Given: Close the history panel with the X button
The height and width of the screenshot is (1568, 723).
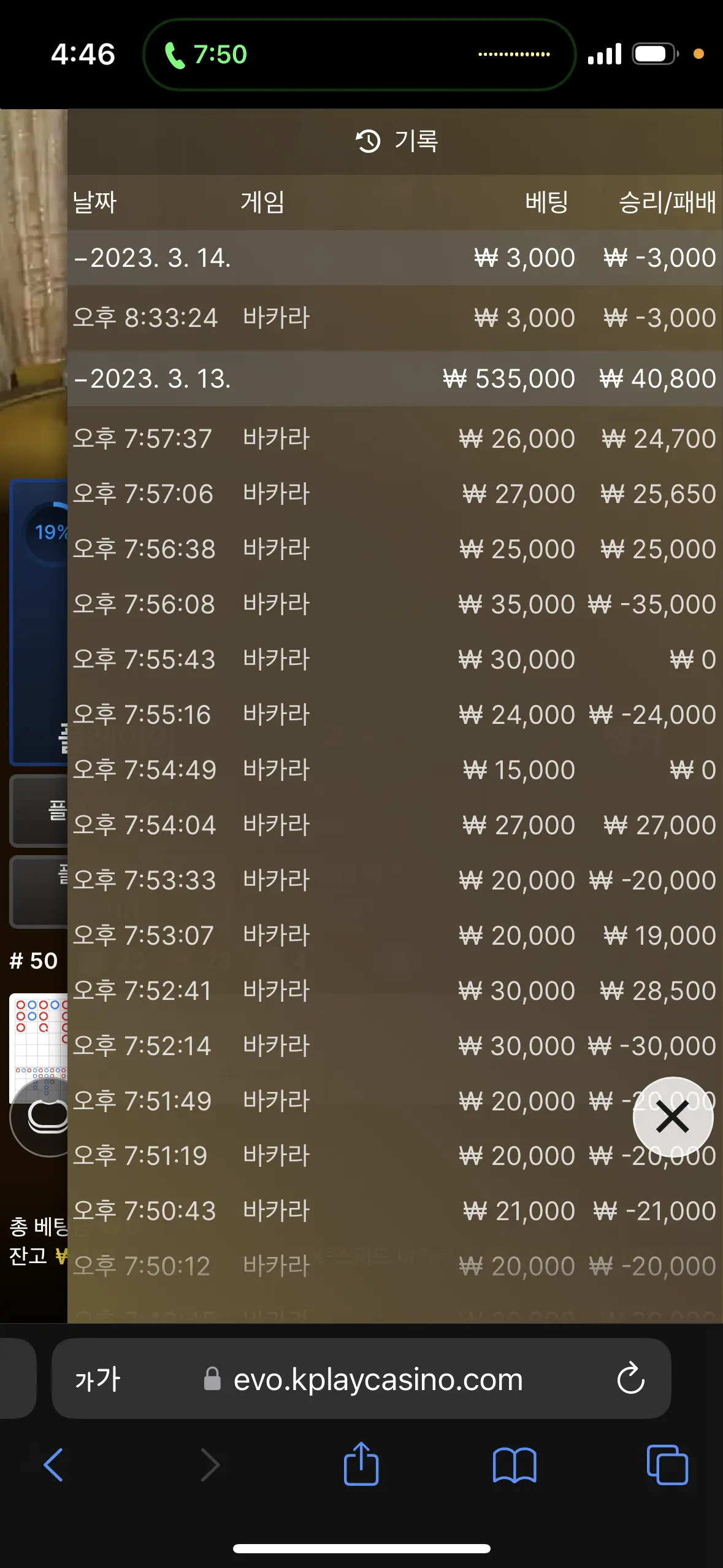Looking at the screenshot, I should click(x=673, y=1116).
